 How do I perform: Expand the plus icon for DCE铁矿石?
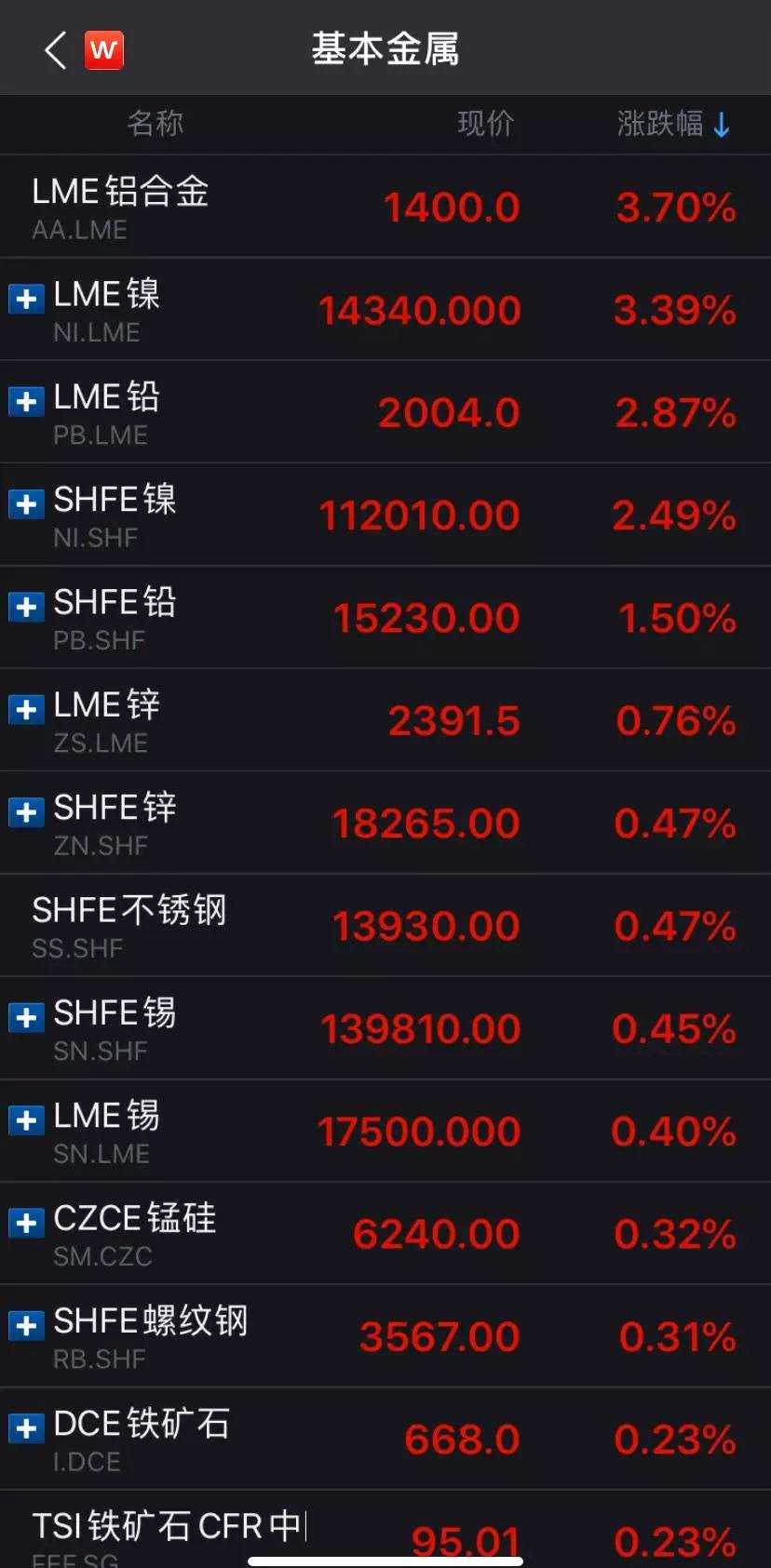point(26,1427)
